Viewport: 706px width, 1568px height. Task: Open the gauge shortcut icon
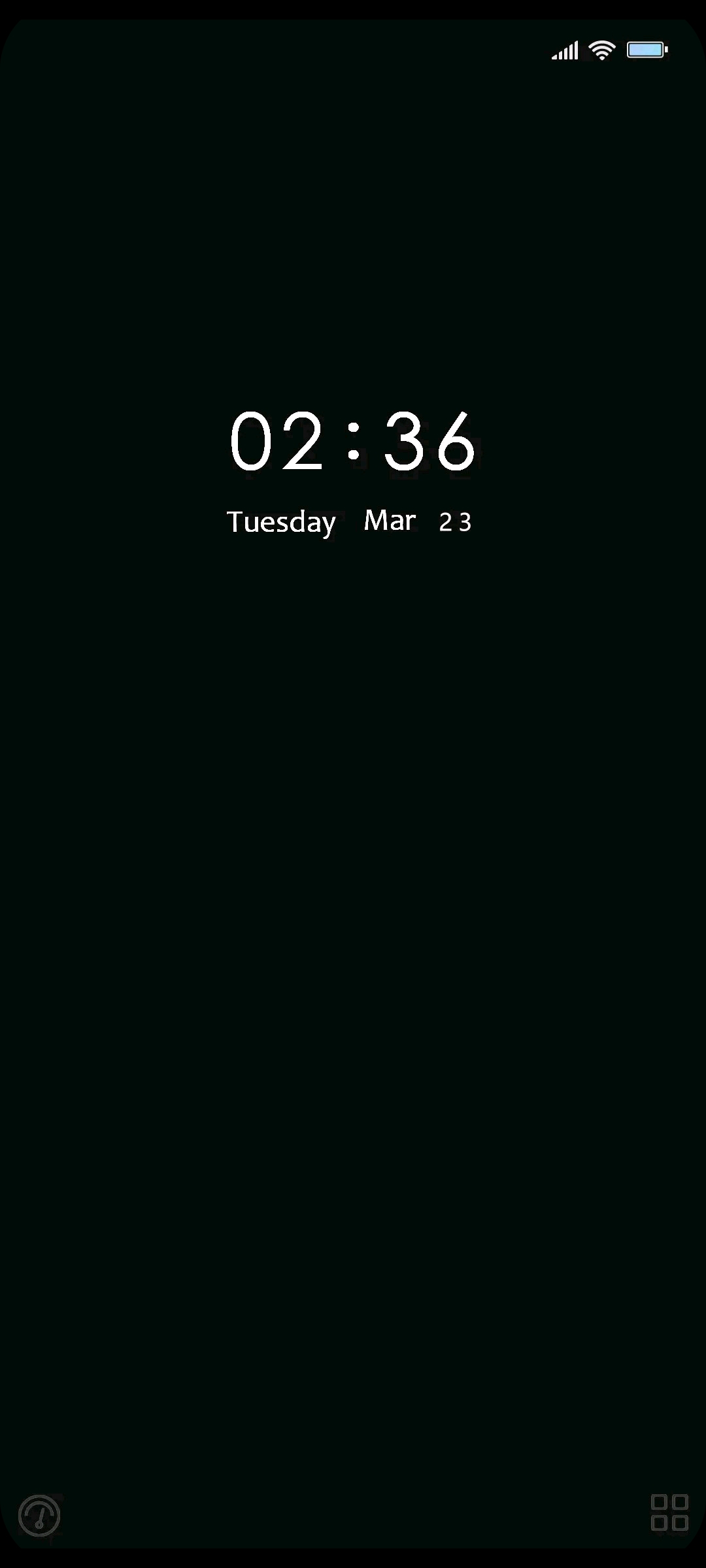(x=39, y=1515)
